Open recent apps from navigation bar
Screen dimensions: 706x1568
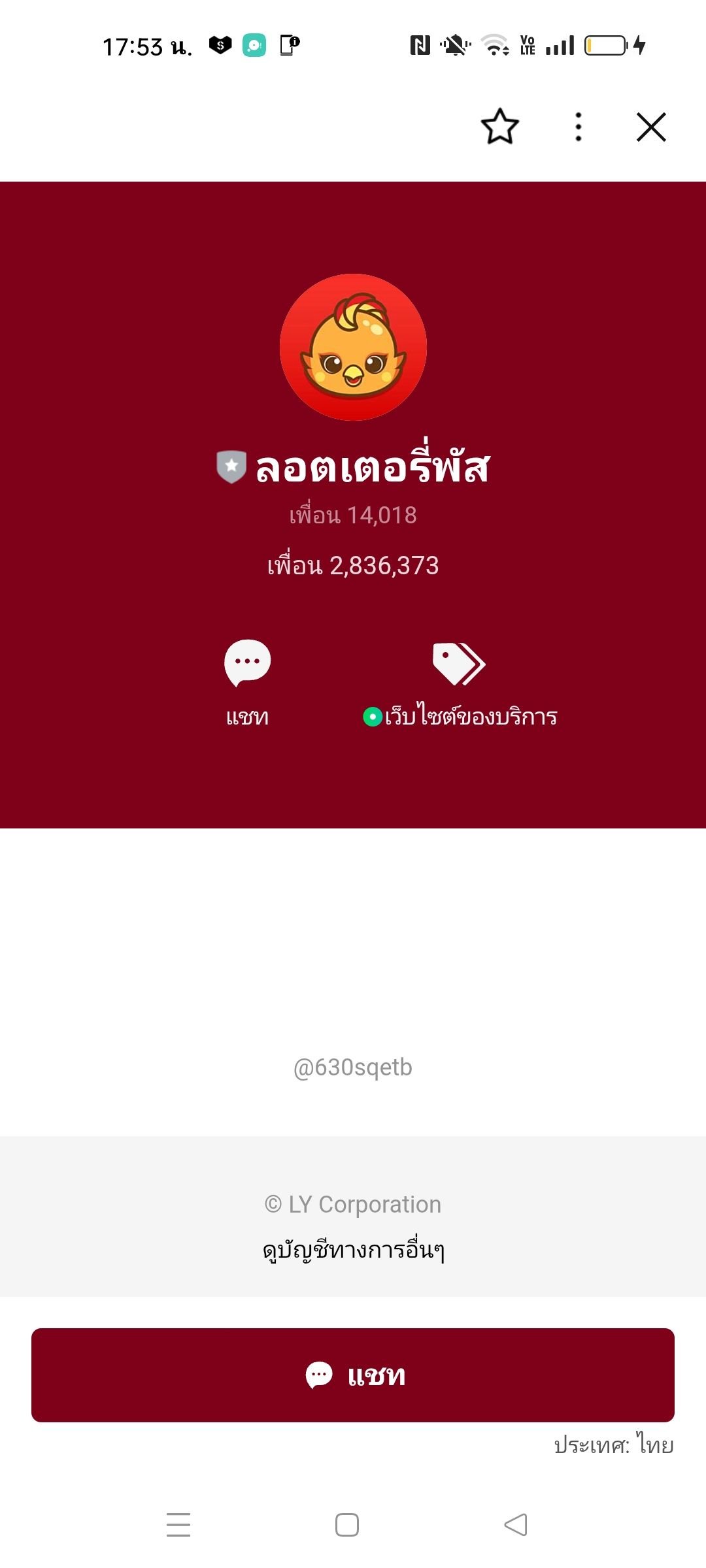click(178, 1525)
